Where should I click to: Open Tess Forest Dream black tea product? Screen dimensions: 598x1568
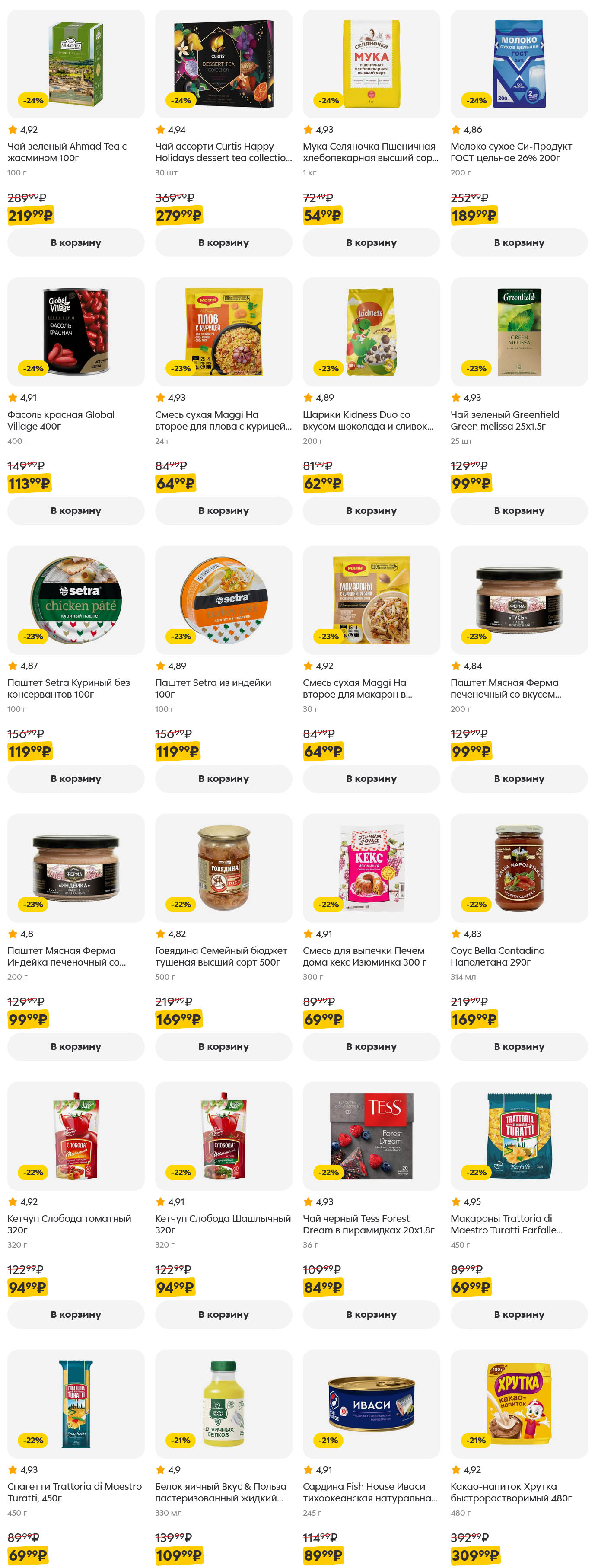coord(371,1136)
